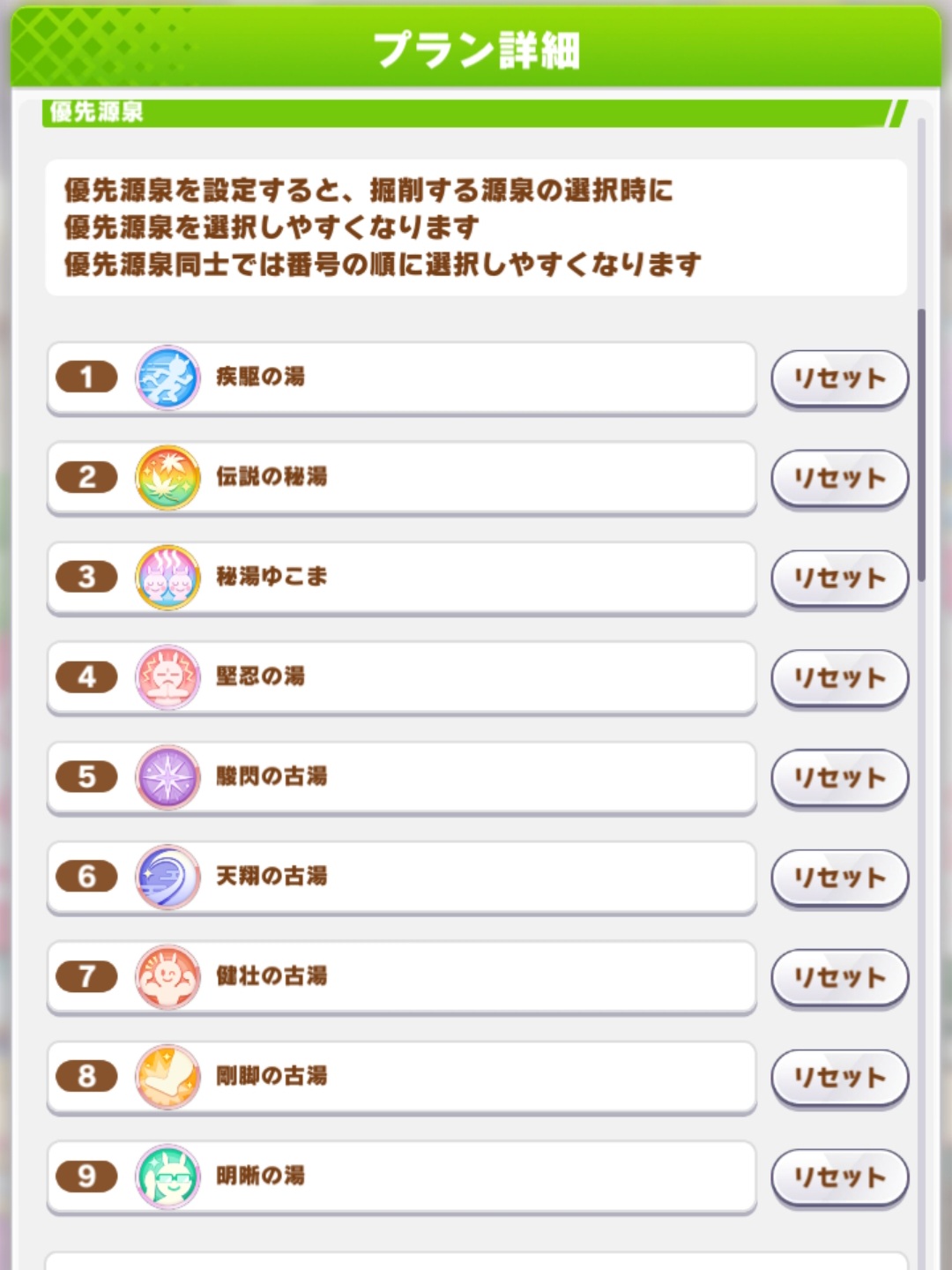Tap the 健壮の古湯 priority row
The width and height of the screenshot is (952, 1270).
point(401,975)
